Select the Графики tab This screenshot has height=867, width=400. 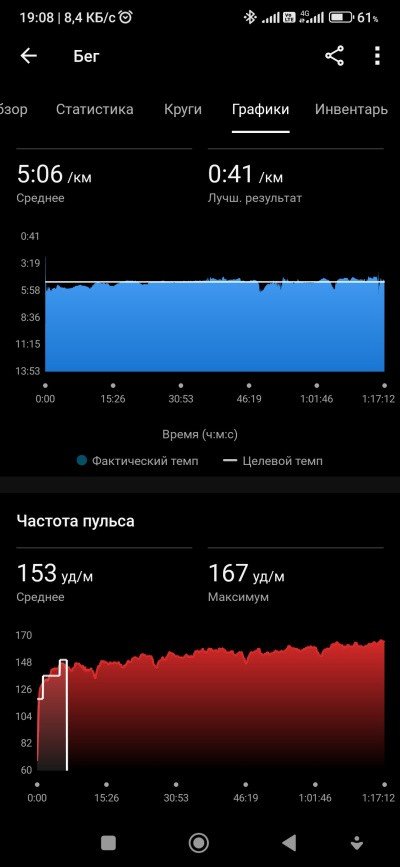[x=261, y=109]
